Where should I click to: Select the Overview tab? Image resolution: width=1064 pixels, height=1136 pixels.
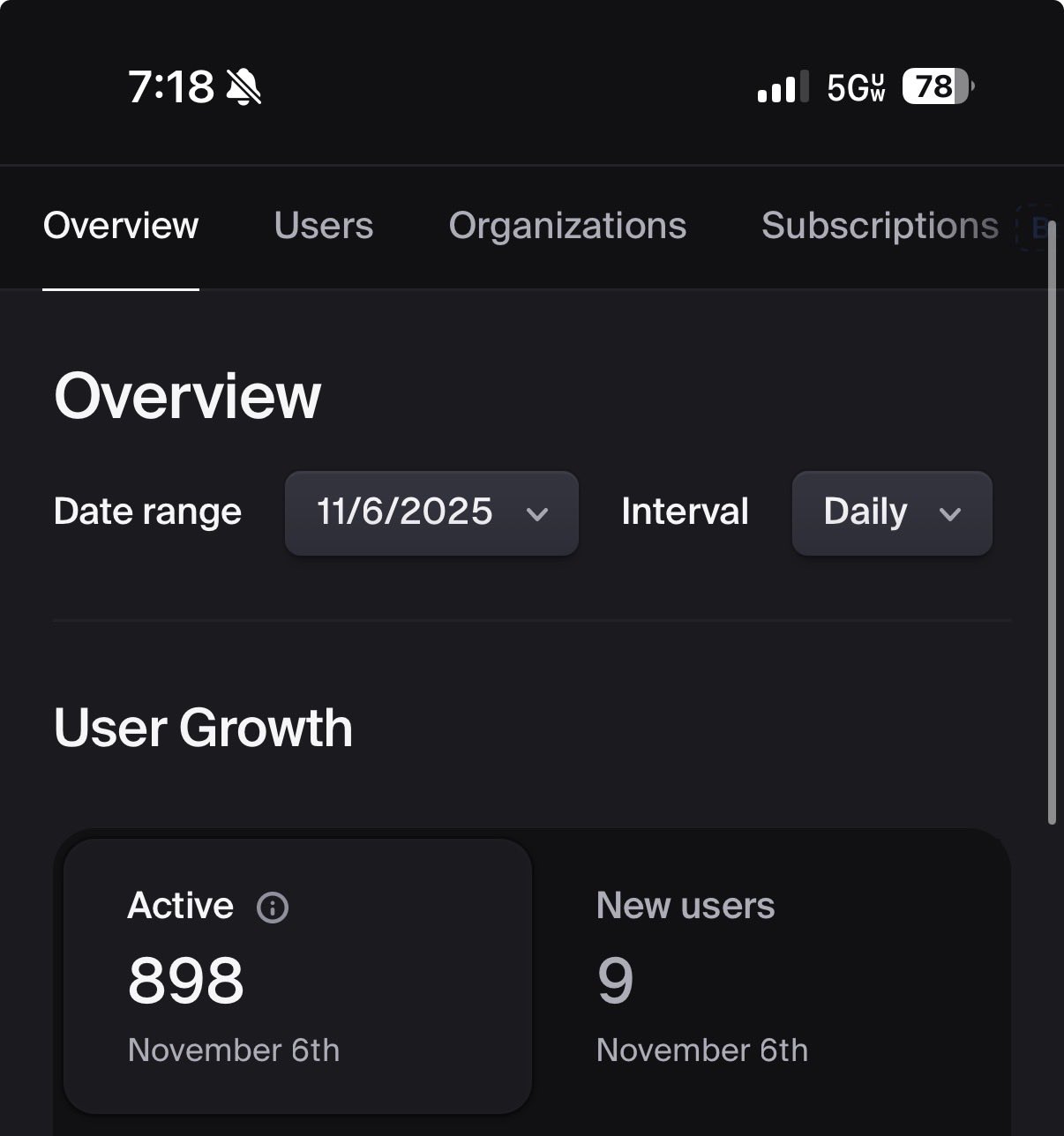tap(121, 227)
